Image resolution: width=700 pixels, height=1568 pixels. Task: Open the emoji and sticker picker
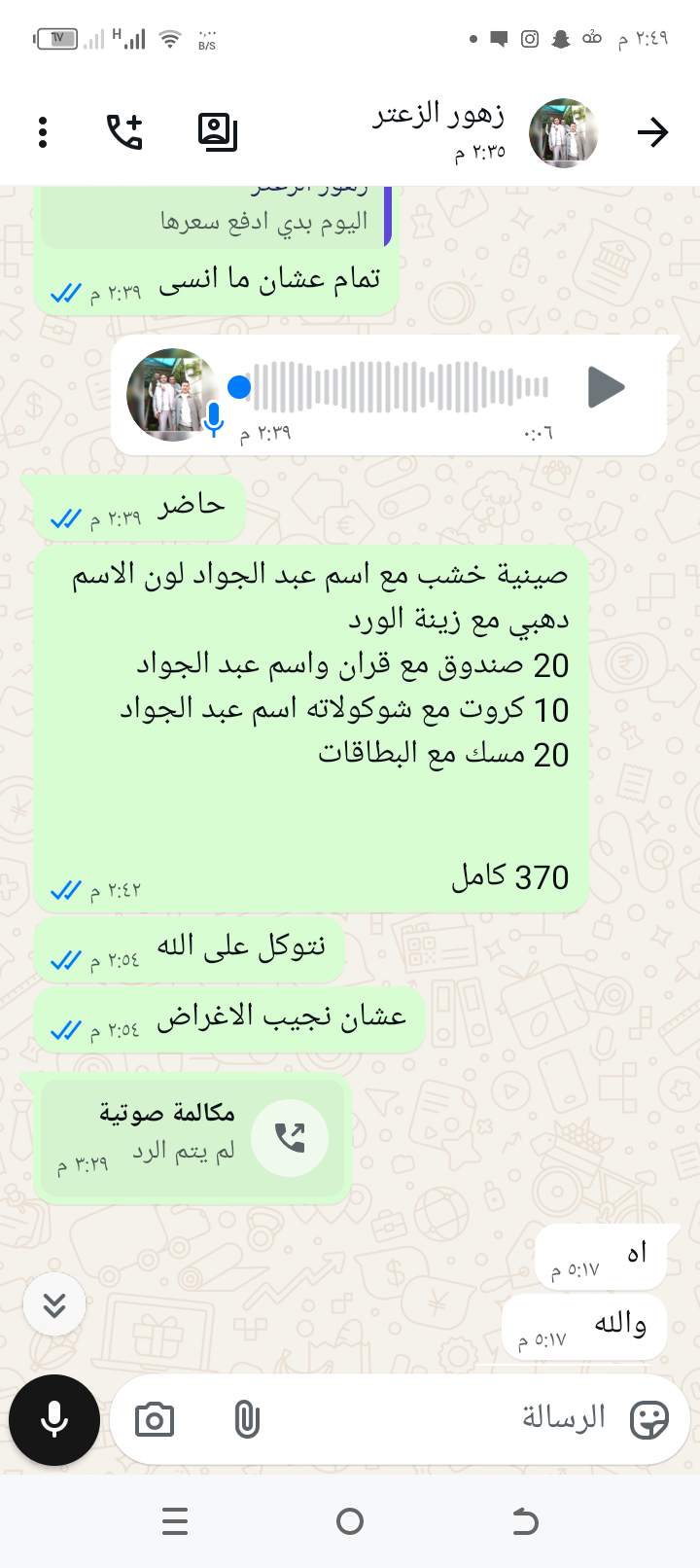point(648,1420)
